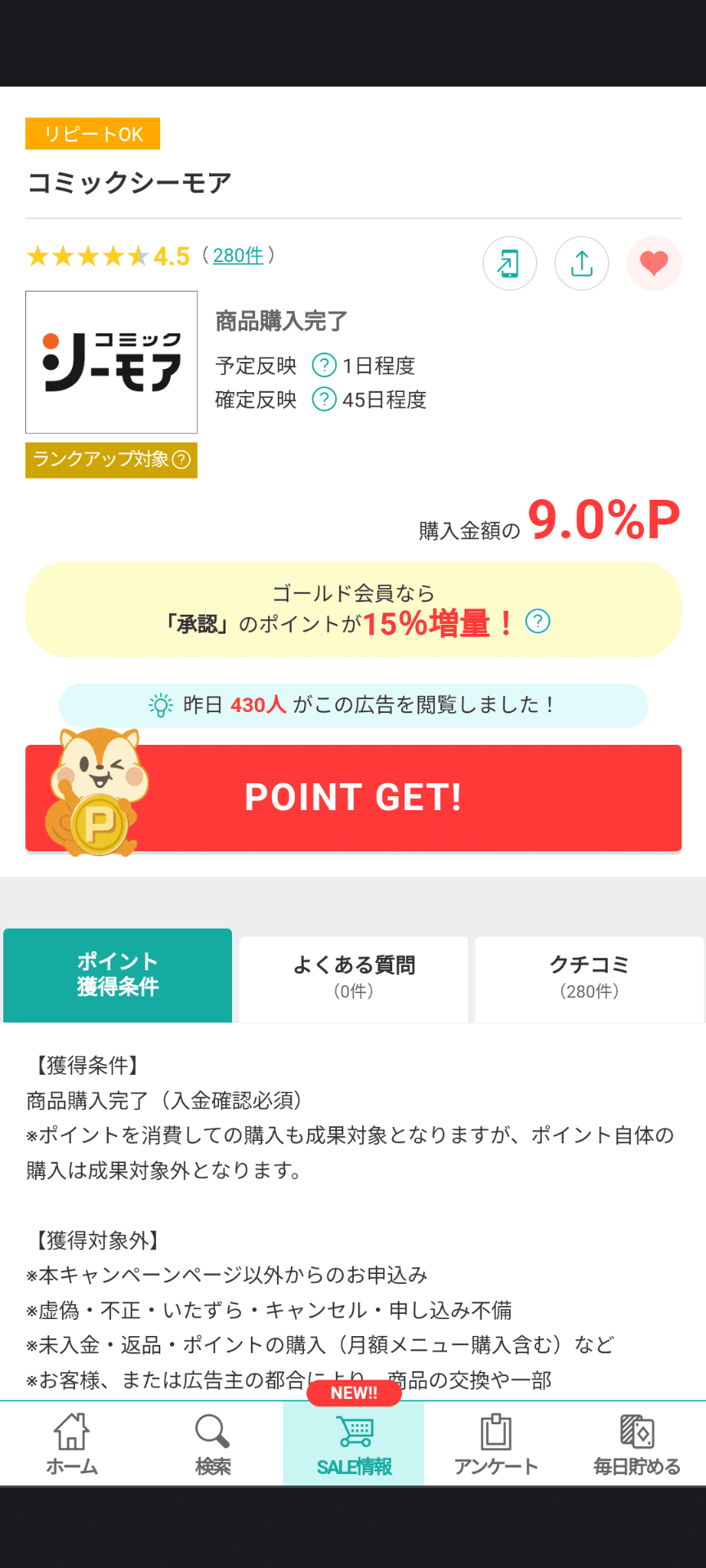706x1568 pixels.
Task: Open the help icon next to 予定反映
Action: 324,365
